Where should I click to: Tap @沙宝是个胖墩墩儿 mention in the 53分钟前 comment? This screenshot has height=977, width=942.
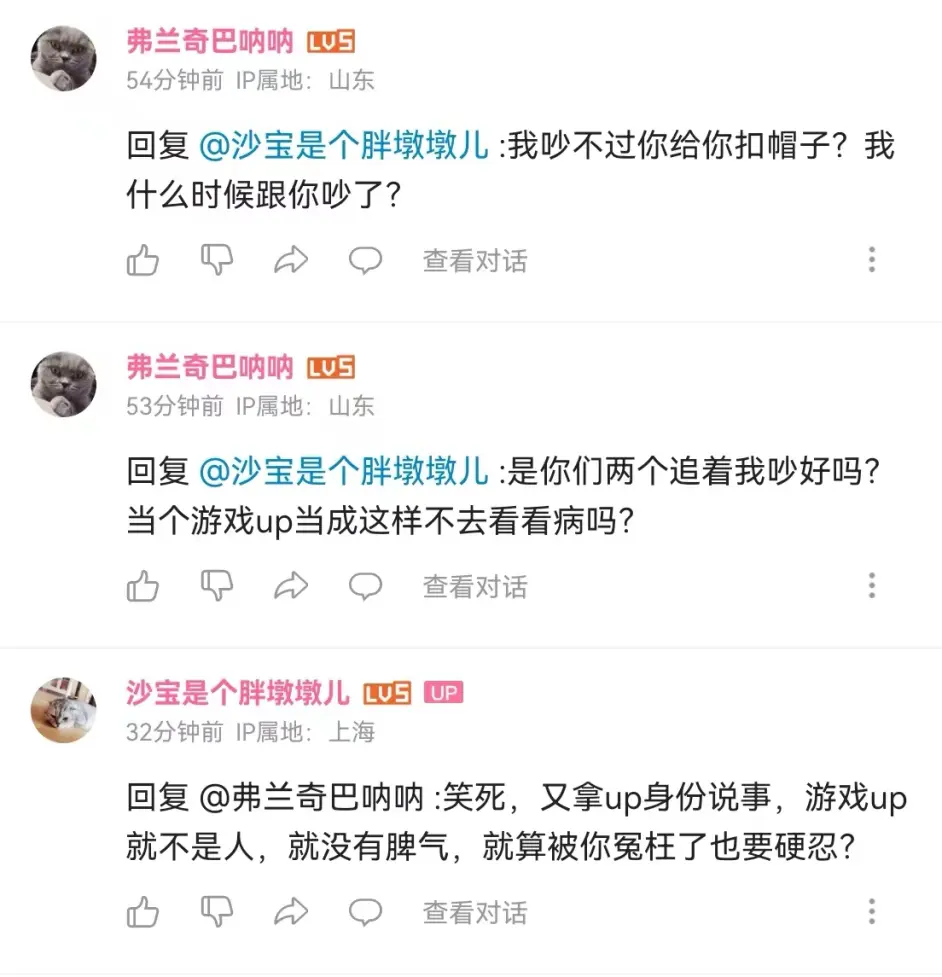[x=344, y=470]
